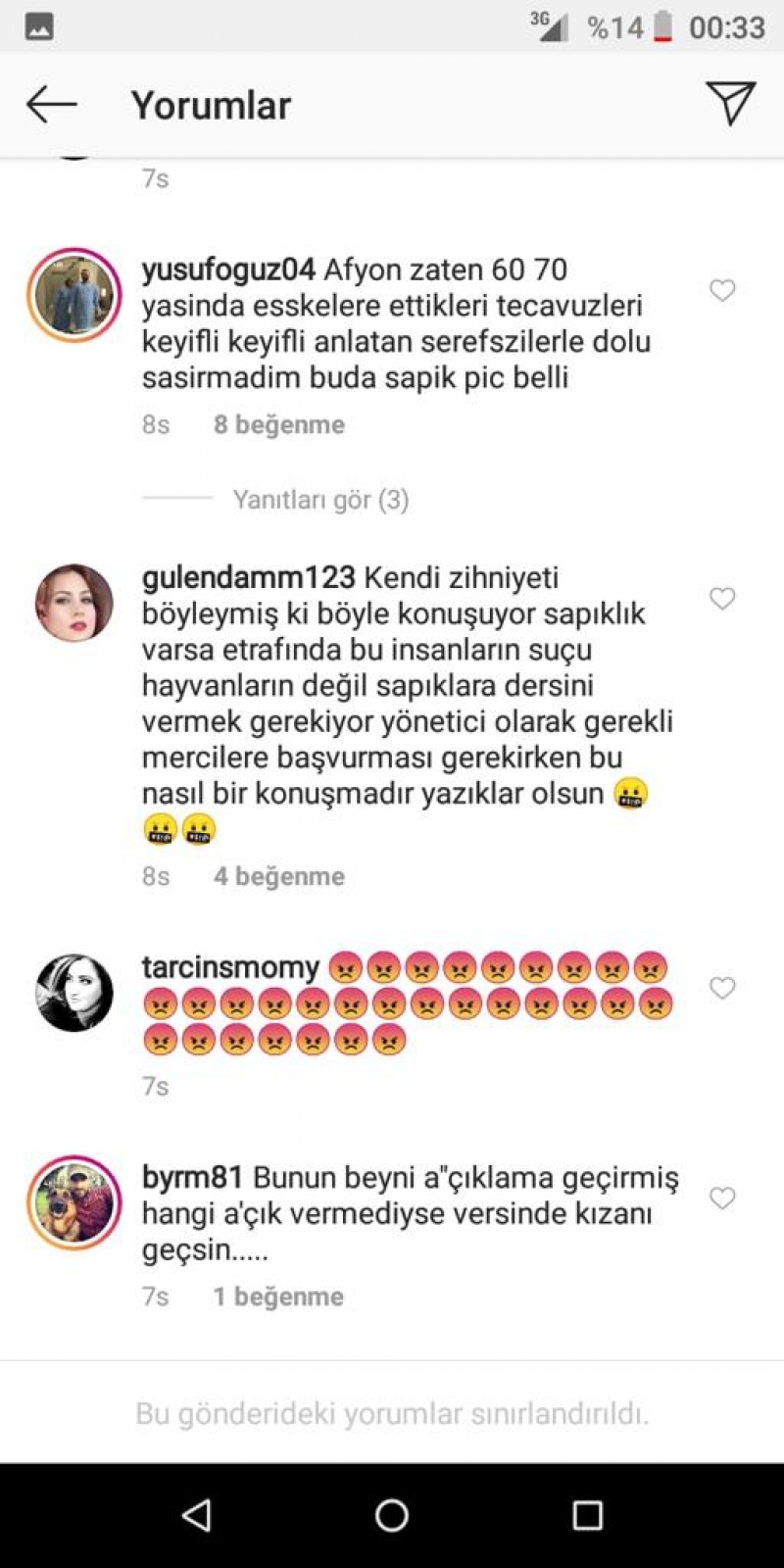
Task: Go back from the Yorumlar screen
Action: tap(51, 104)
